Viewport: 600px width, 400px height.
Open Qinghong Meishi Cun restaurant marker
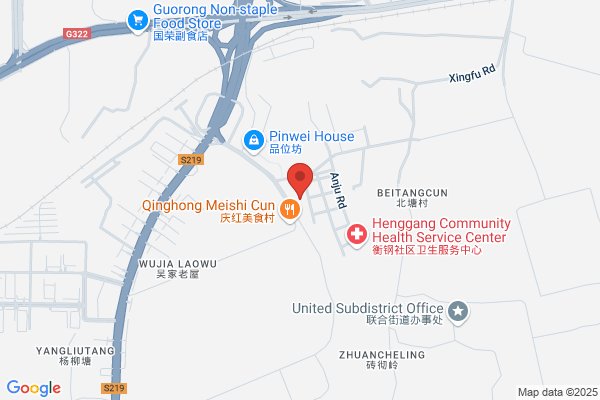(x=290, y=210)
